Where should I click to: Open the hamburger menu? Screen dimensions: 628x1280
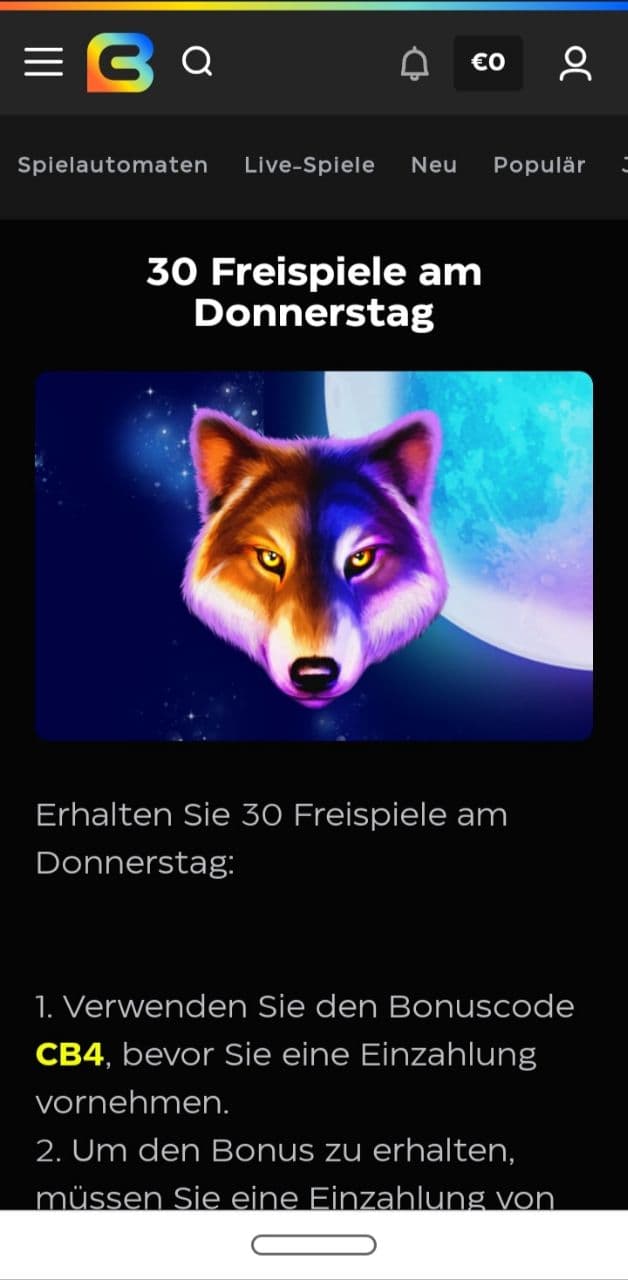click(43, 63)
